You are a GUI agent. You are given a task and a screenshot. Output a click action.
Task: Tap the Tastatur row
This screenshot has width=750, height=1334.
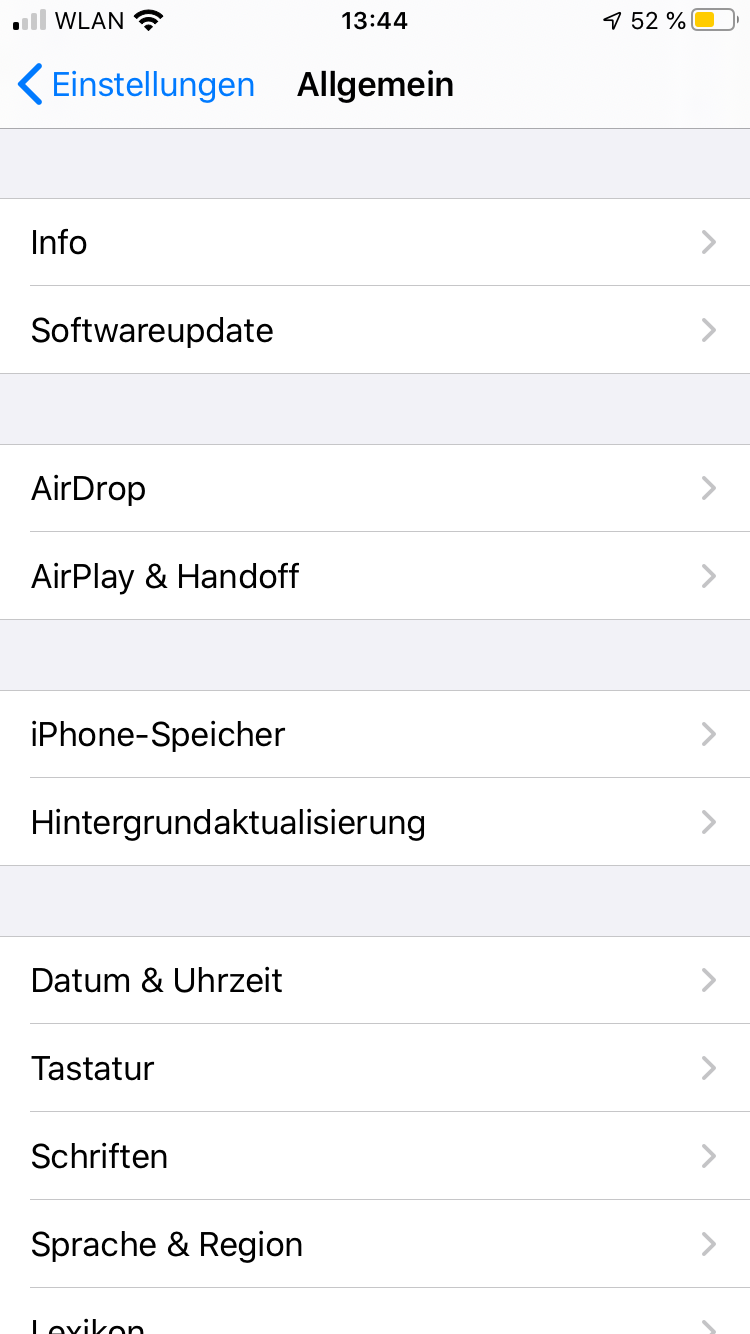point(375,1068)
